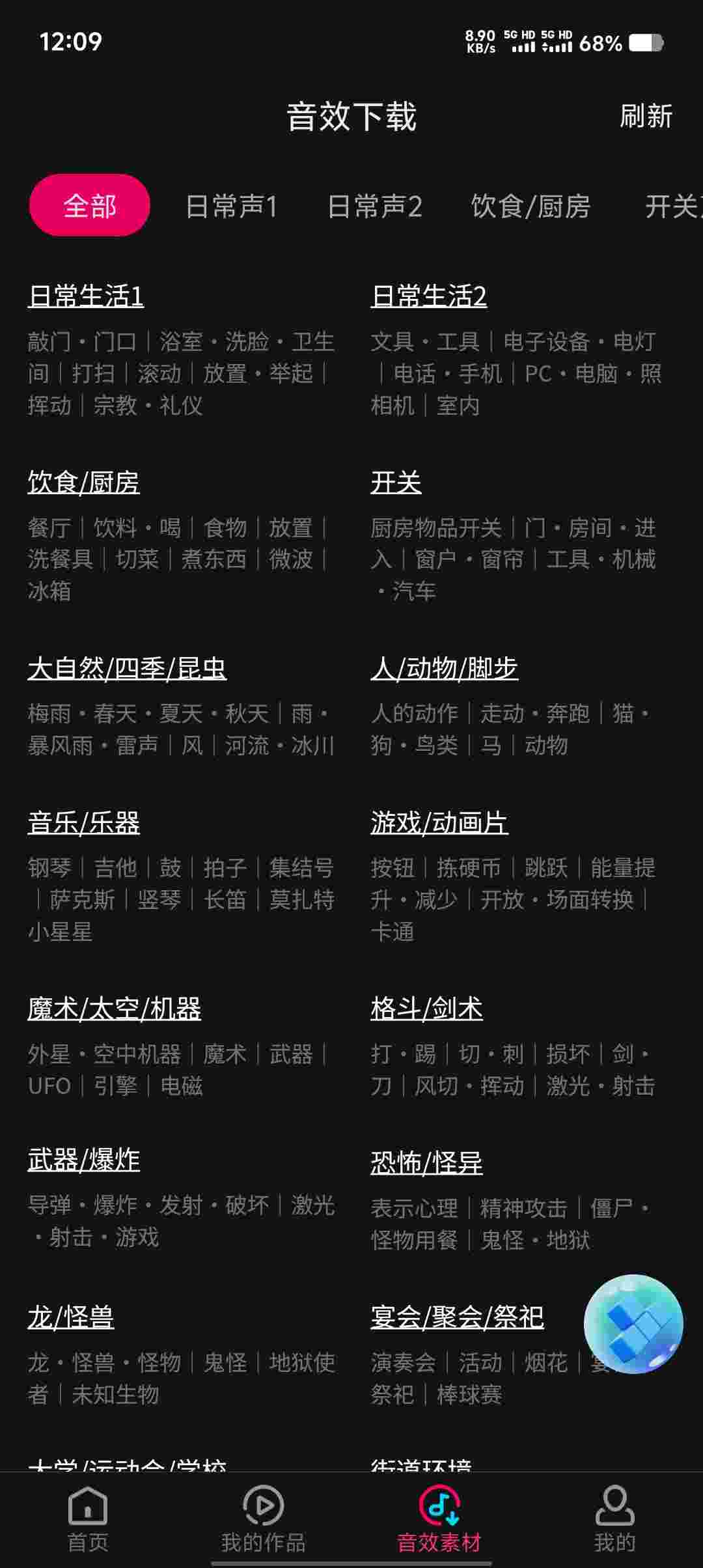Image resolution: width=703 pixels, height=1568 pixels.
Task: Tap the 刷新 refresh button
Action: (x=645, y=117)
